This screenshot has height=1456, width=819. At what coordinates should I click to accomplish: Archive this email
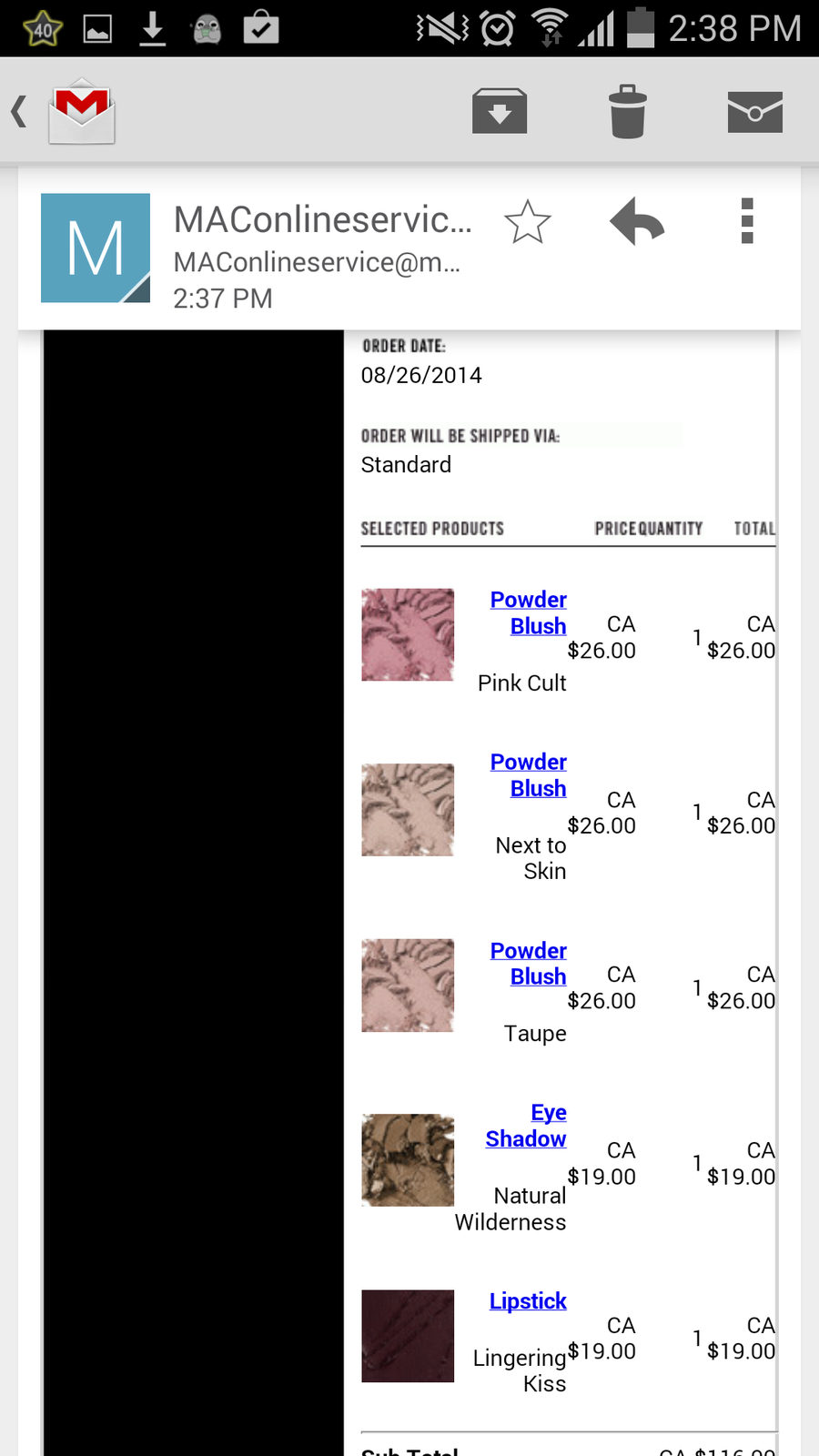point(500,111)
